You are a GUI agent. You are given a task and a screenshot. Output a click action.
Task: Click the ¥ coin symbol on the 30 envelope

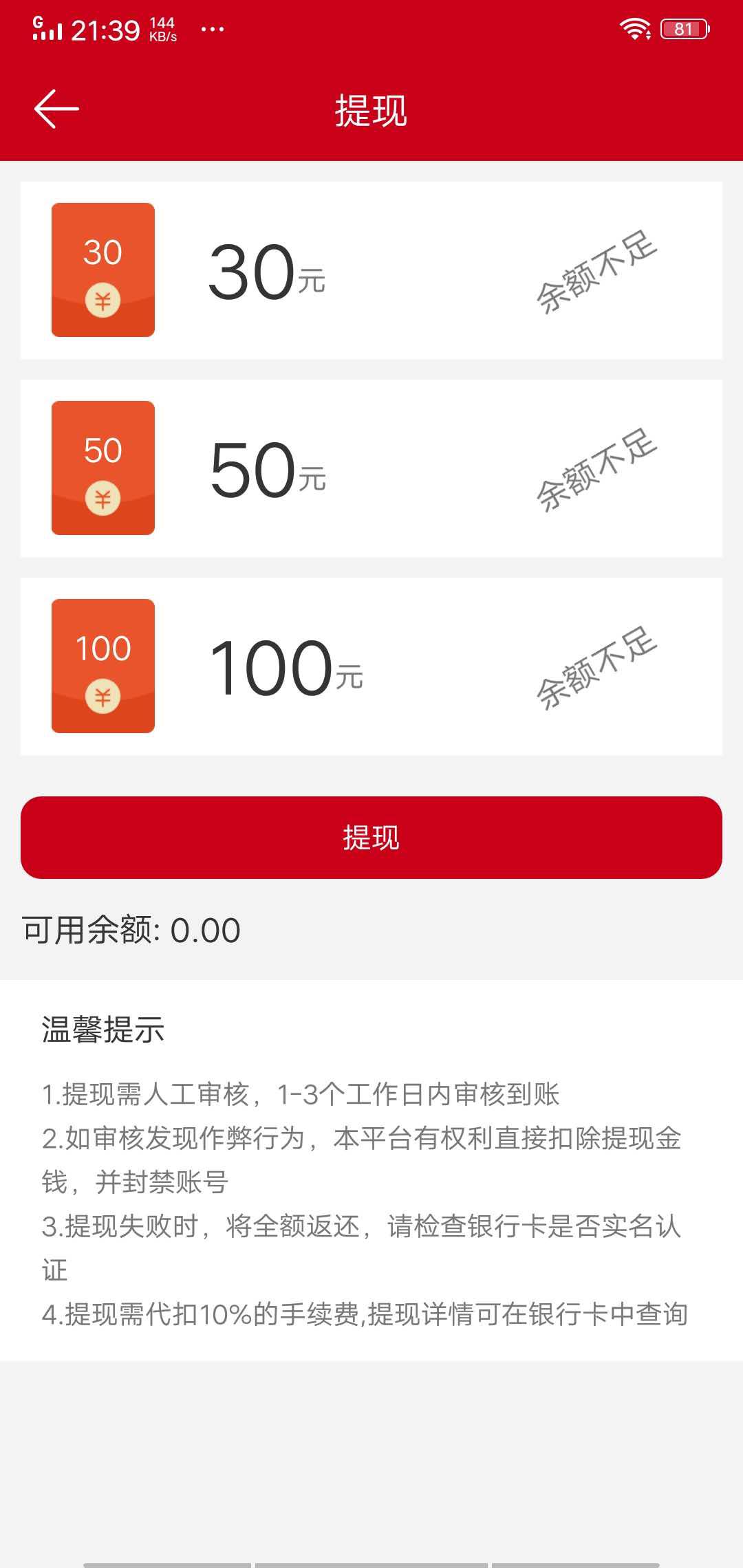pos(103,299)
